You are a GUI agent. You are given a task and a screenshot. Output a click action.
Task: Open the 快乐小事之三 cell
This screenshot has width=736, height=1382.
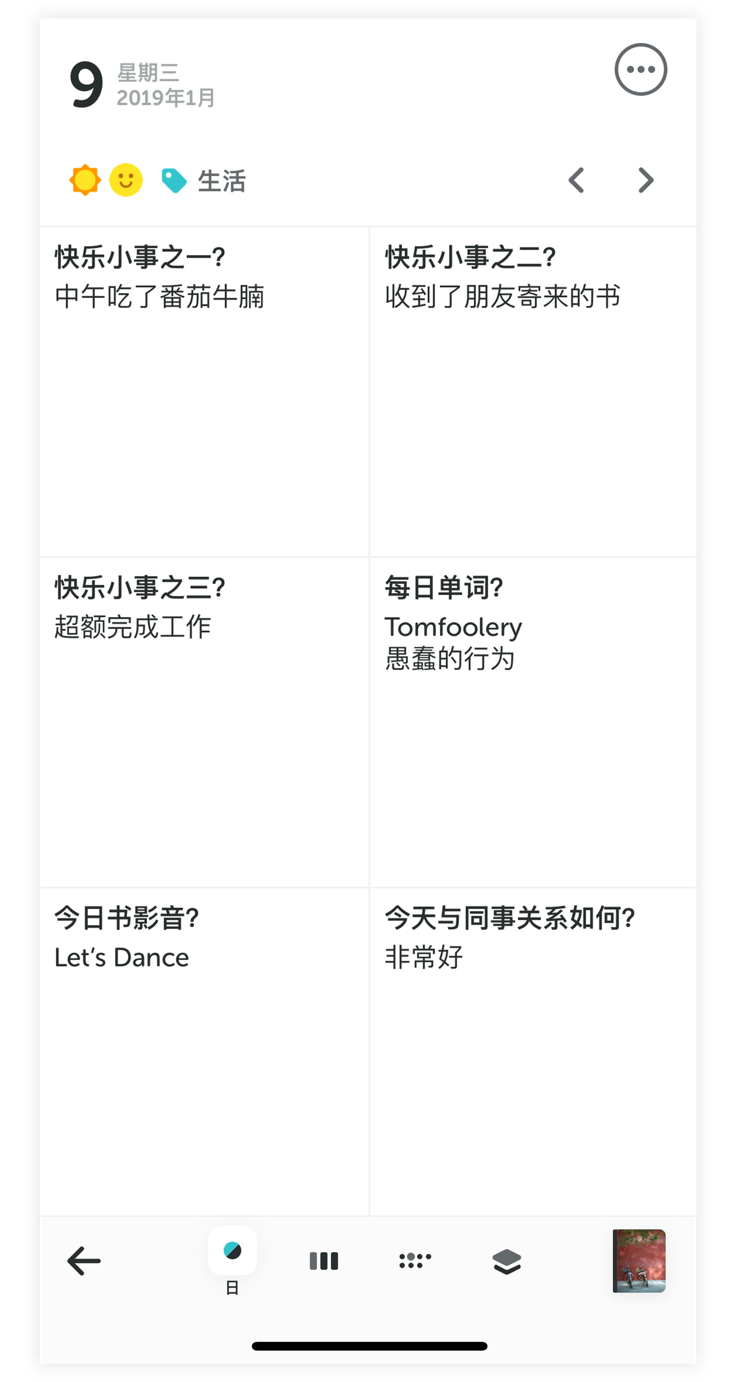point(204,720)
